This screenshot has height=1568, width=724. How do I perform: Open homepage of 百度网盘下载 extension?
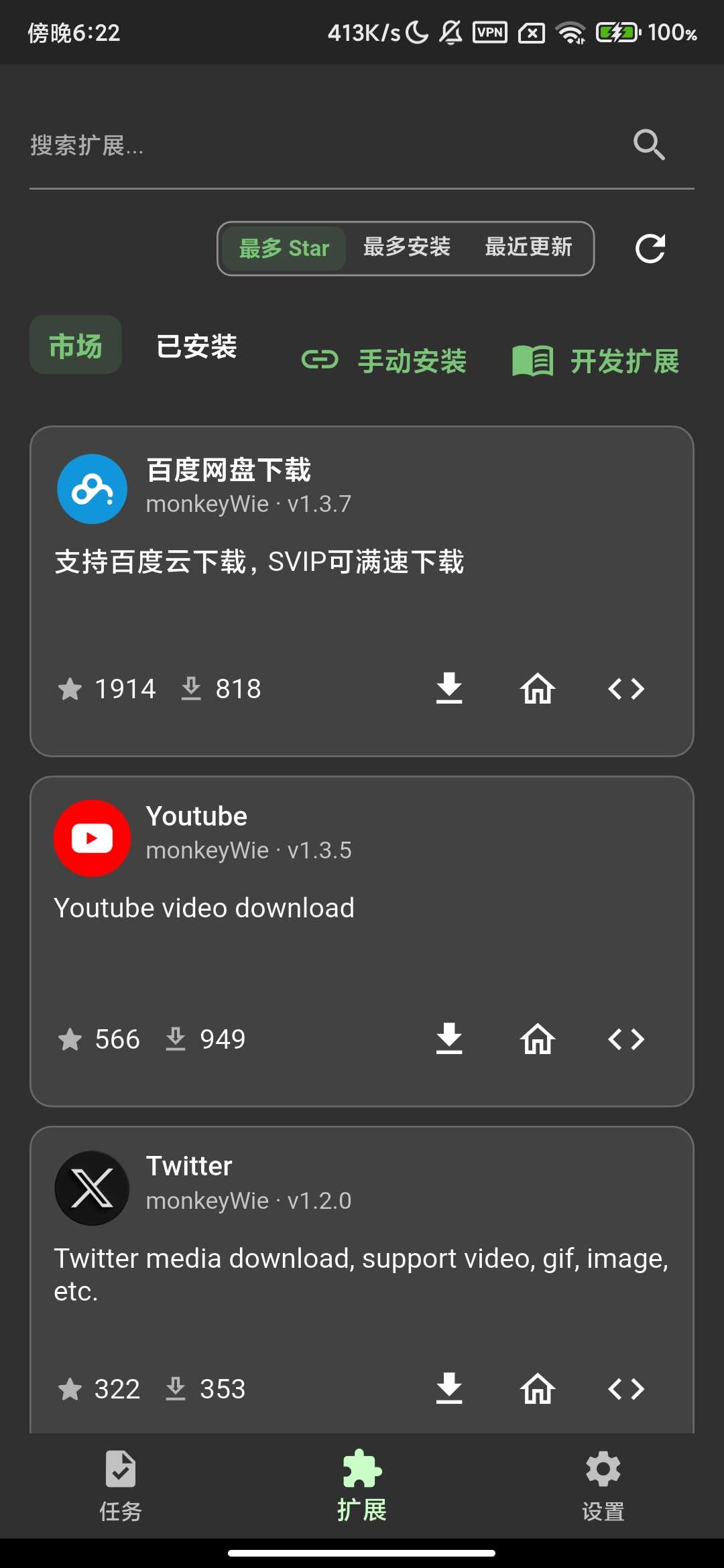pyautogui.click(x=537, y=688)
